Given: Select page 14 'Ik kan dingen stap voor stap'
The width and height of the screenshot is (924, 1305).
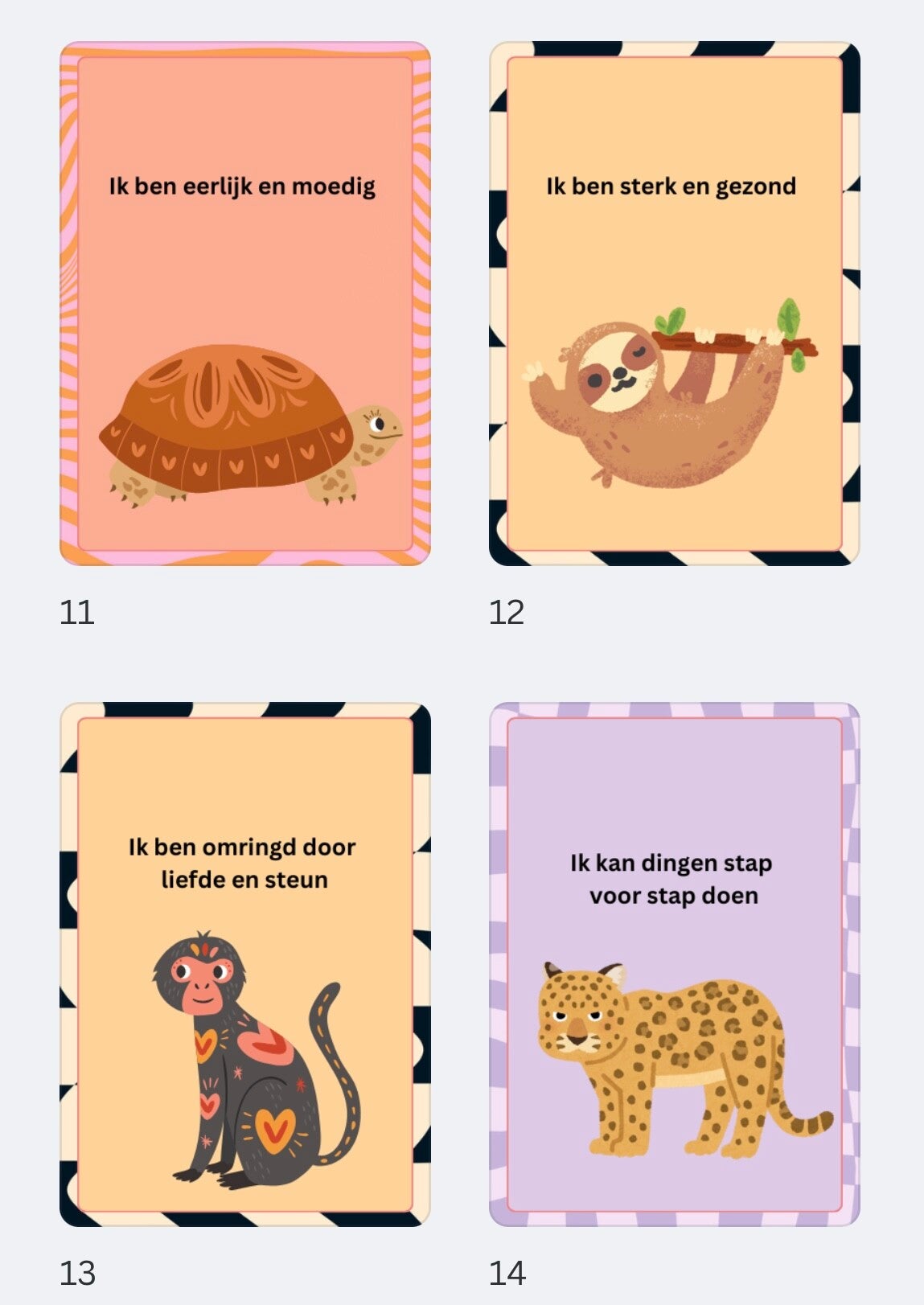Looking at the screenshot, I should (674, 965).
